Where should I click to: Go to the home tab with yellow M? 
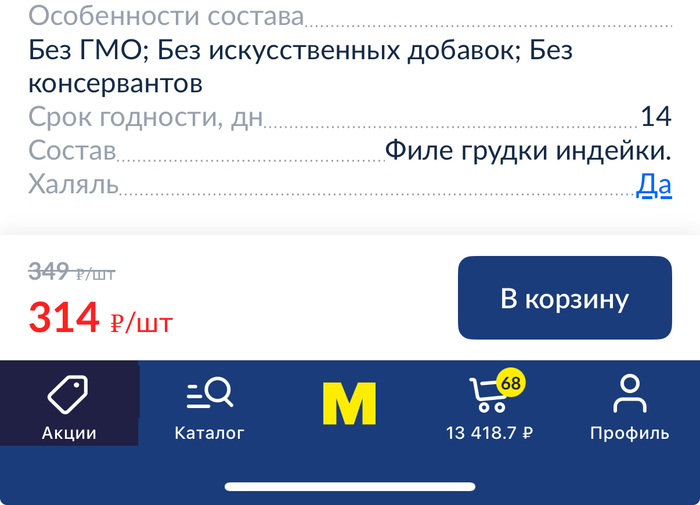click(x=349, y=403)
